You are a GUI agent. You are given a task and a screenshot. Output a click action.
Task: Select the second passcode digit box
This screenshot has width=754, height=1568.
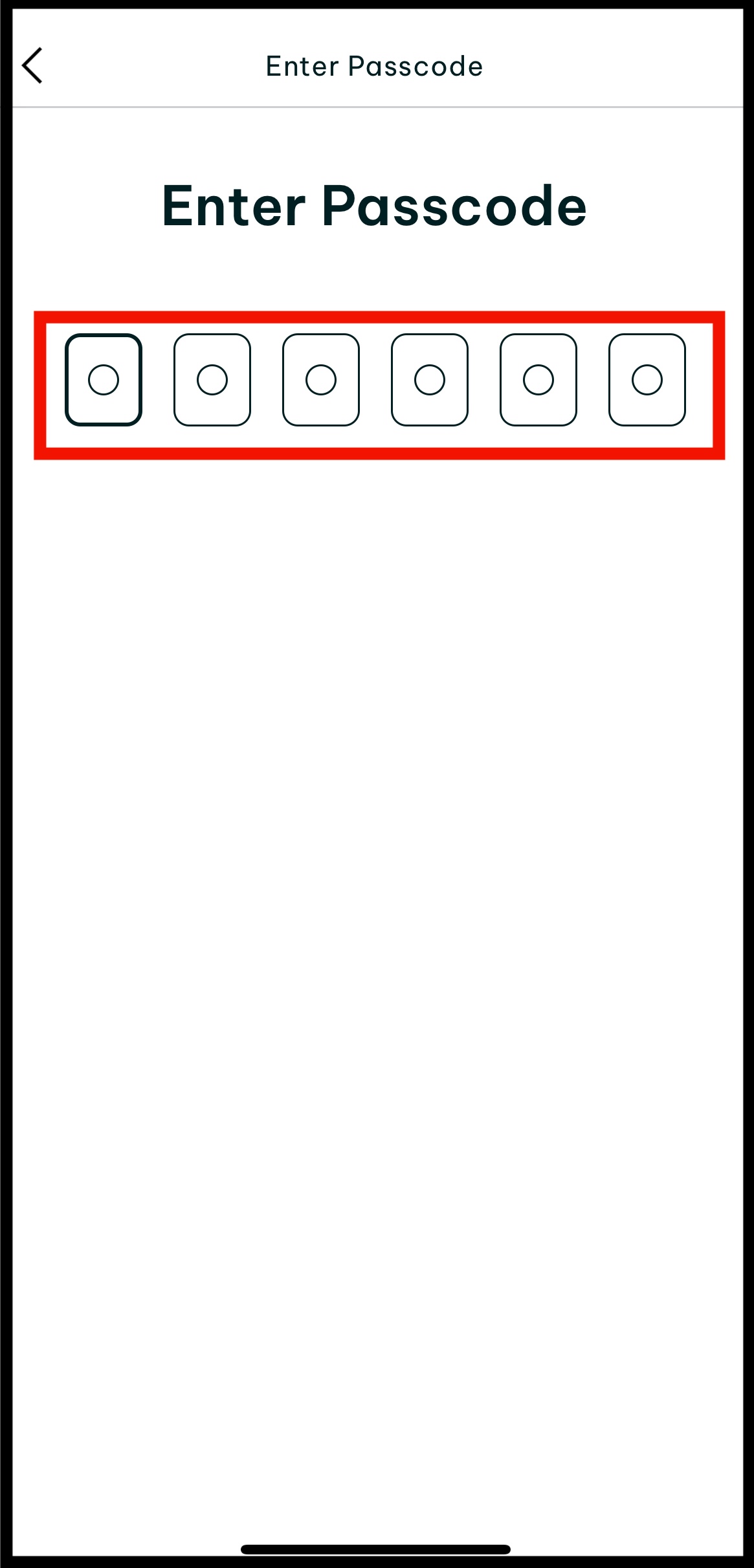pos(212,380)
